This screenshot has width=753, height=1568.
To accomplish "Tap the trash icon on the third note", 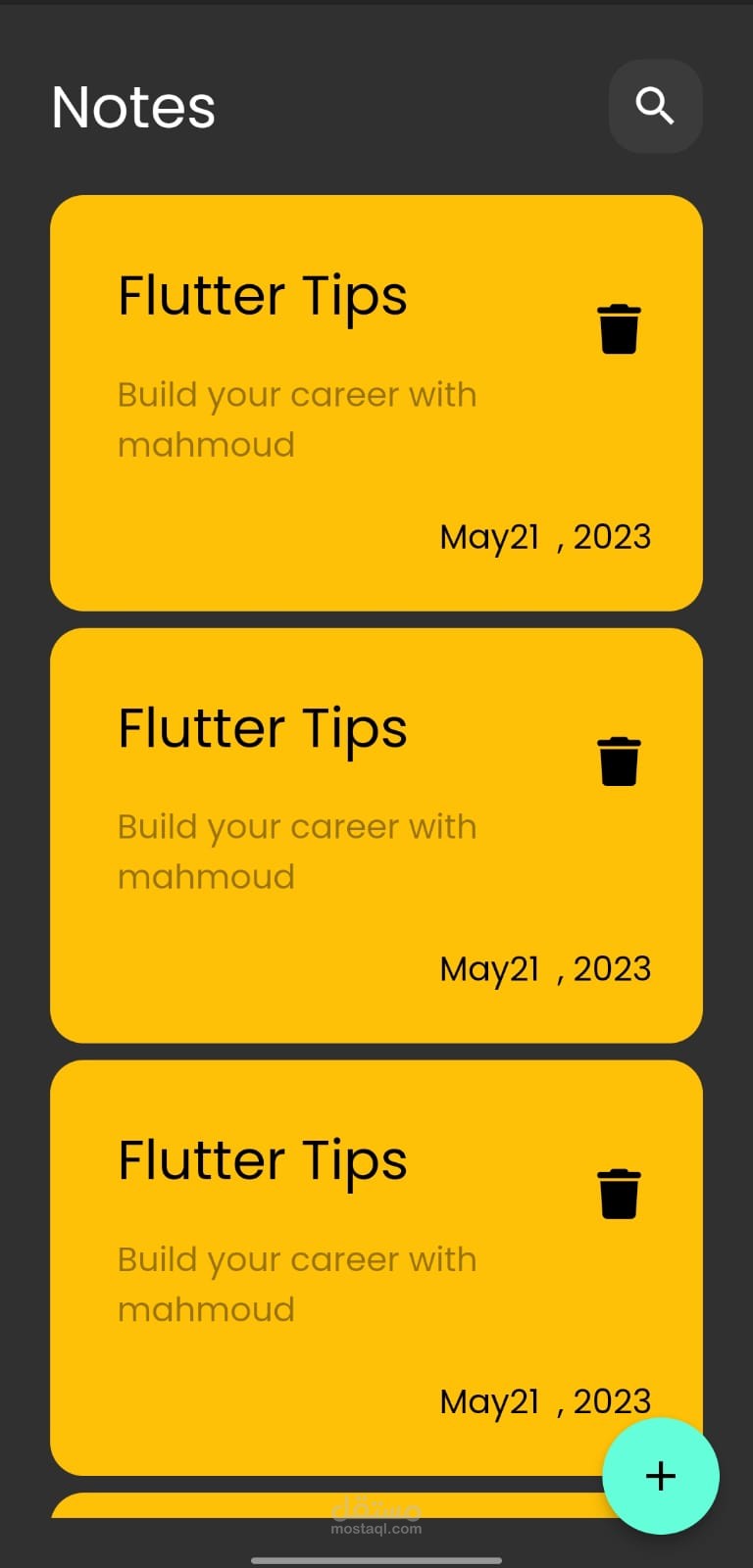I will pyautogui.click(x=619, y=1194).
